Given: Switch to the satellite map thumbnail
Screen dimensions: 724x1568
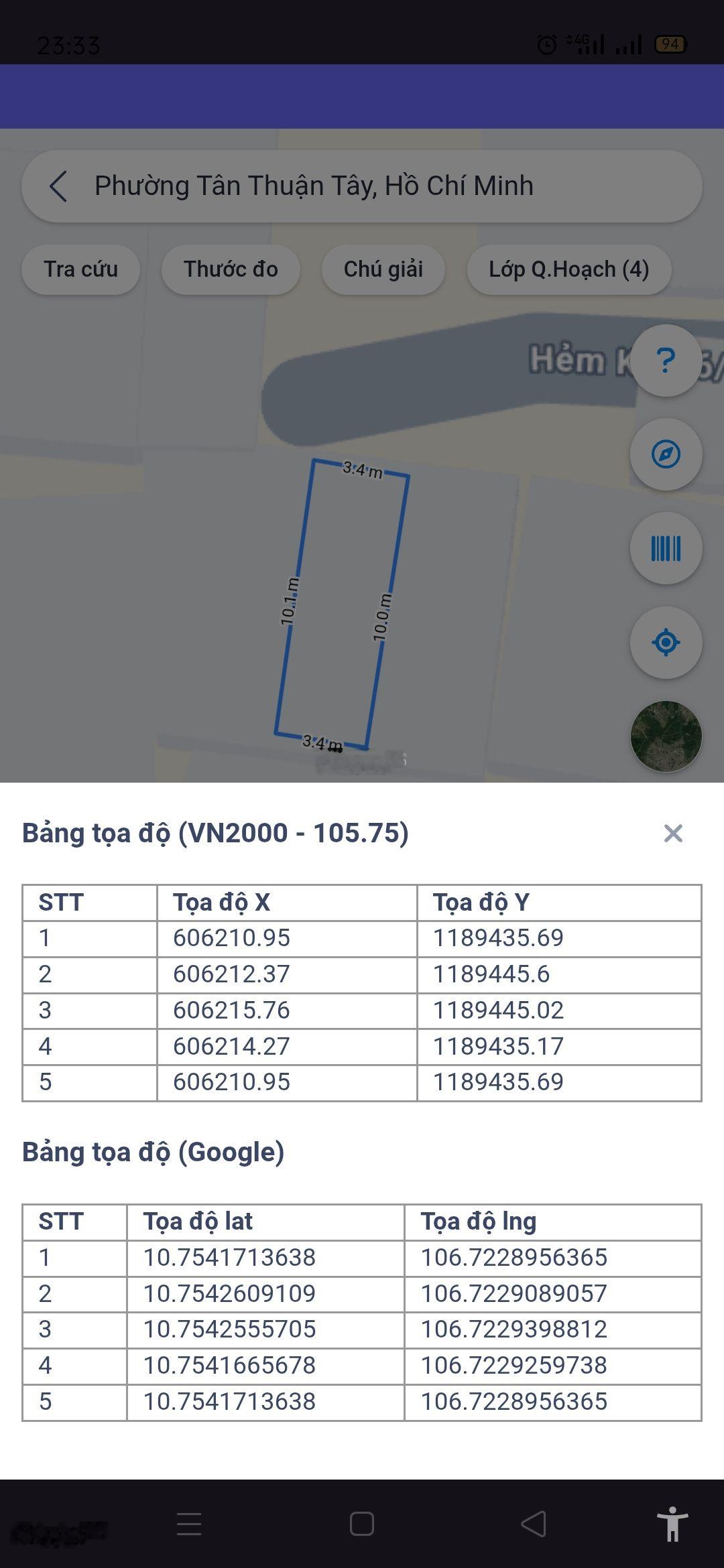Looking at the screenshot, I should pyautogui.click(x=665, y=736).
